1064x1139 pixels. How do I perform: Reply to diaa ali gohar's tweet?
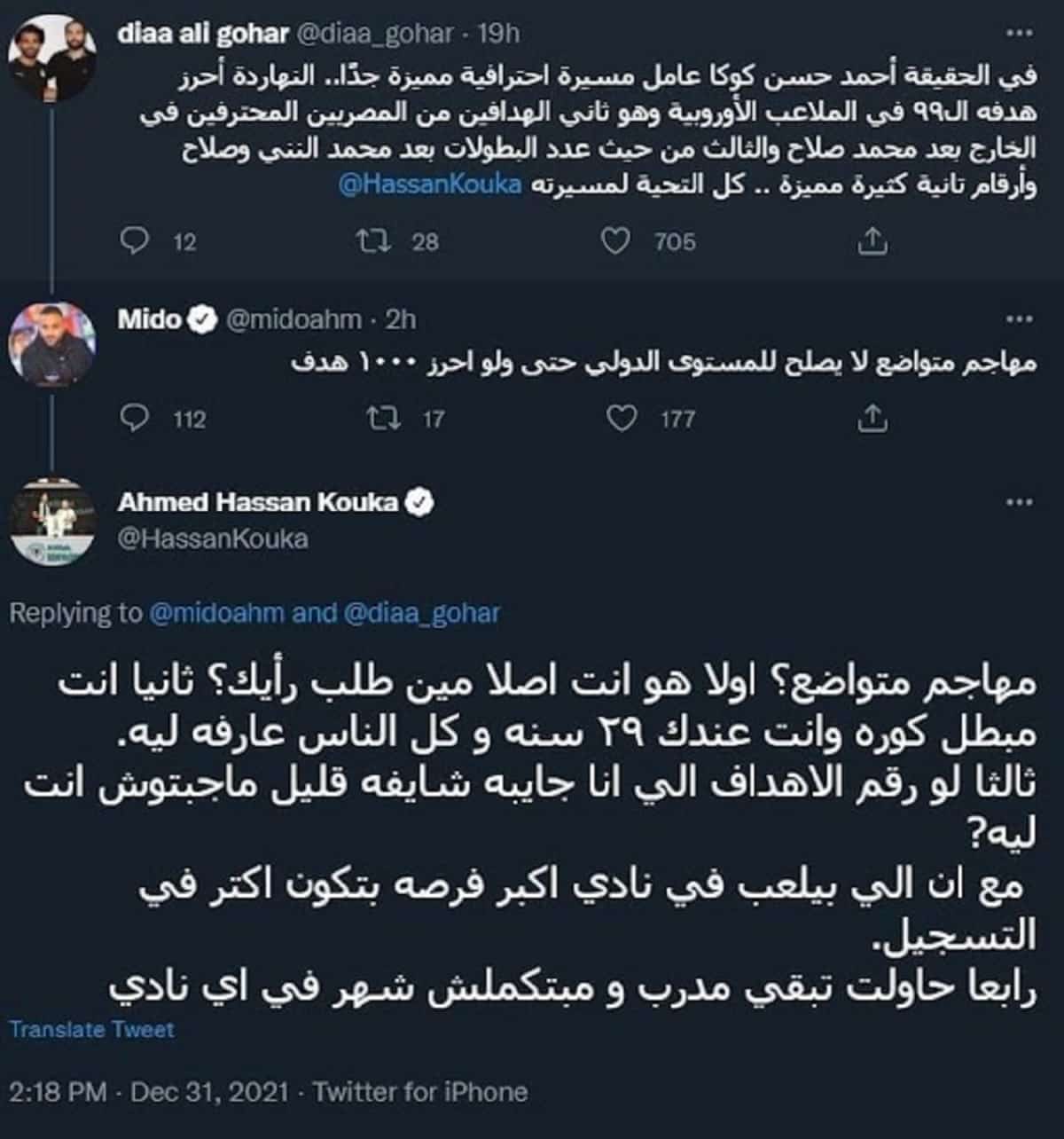pyautogui.click(x=134, y=241)
